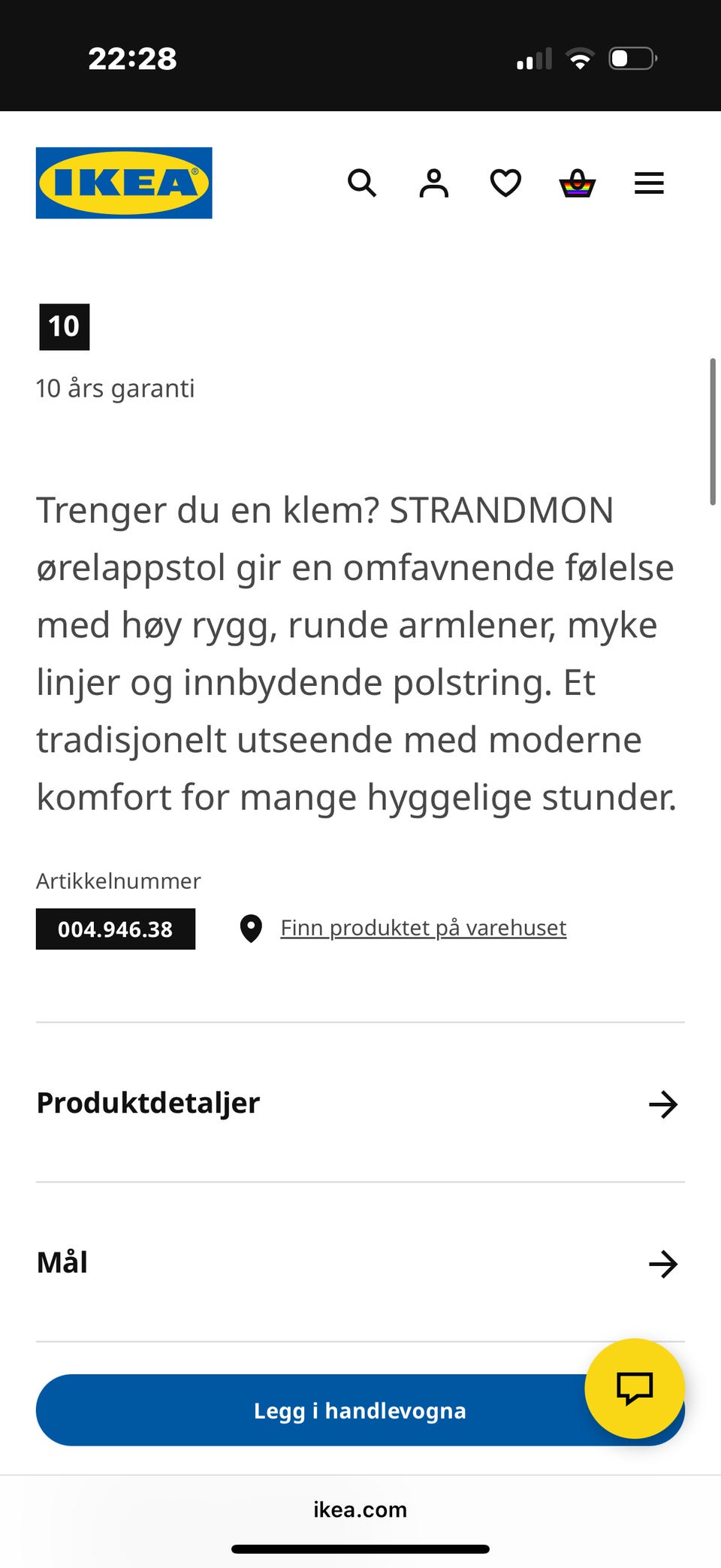Screen dimensions: 721x1568
Task: Open the hamburger navigation menu
Action: tap(648, 183)
